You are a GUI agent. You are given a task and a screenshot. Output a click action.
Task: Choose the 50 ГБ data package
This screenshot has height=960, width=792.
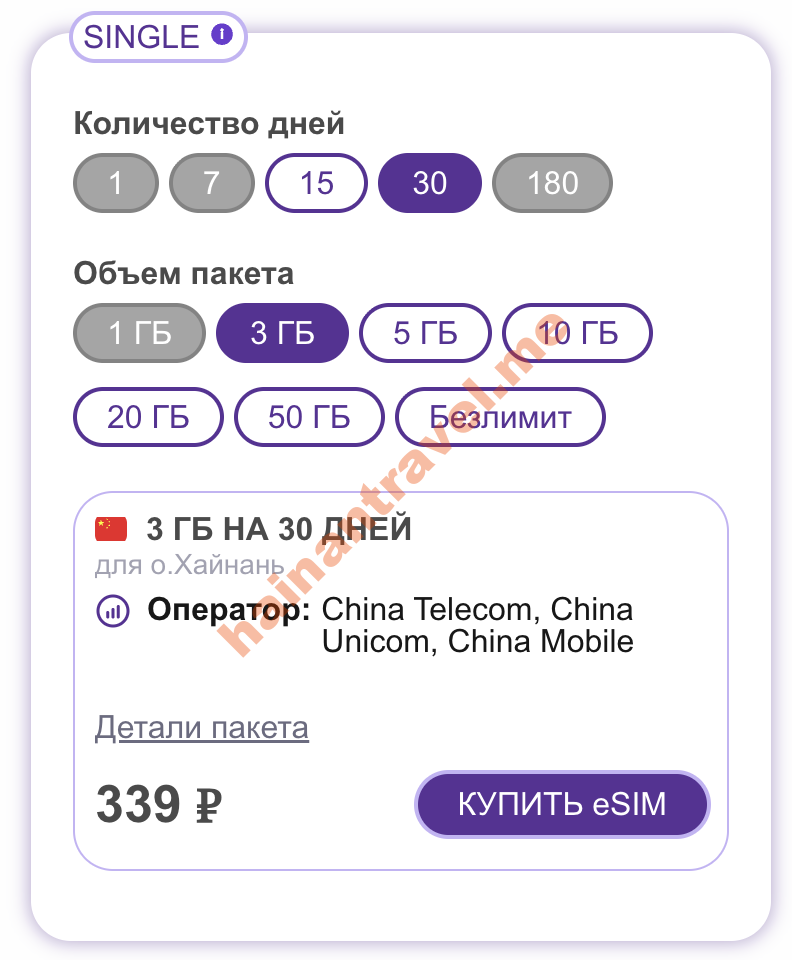pyautogui.click(x=309, y=416)
